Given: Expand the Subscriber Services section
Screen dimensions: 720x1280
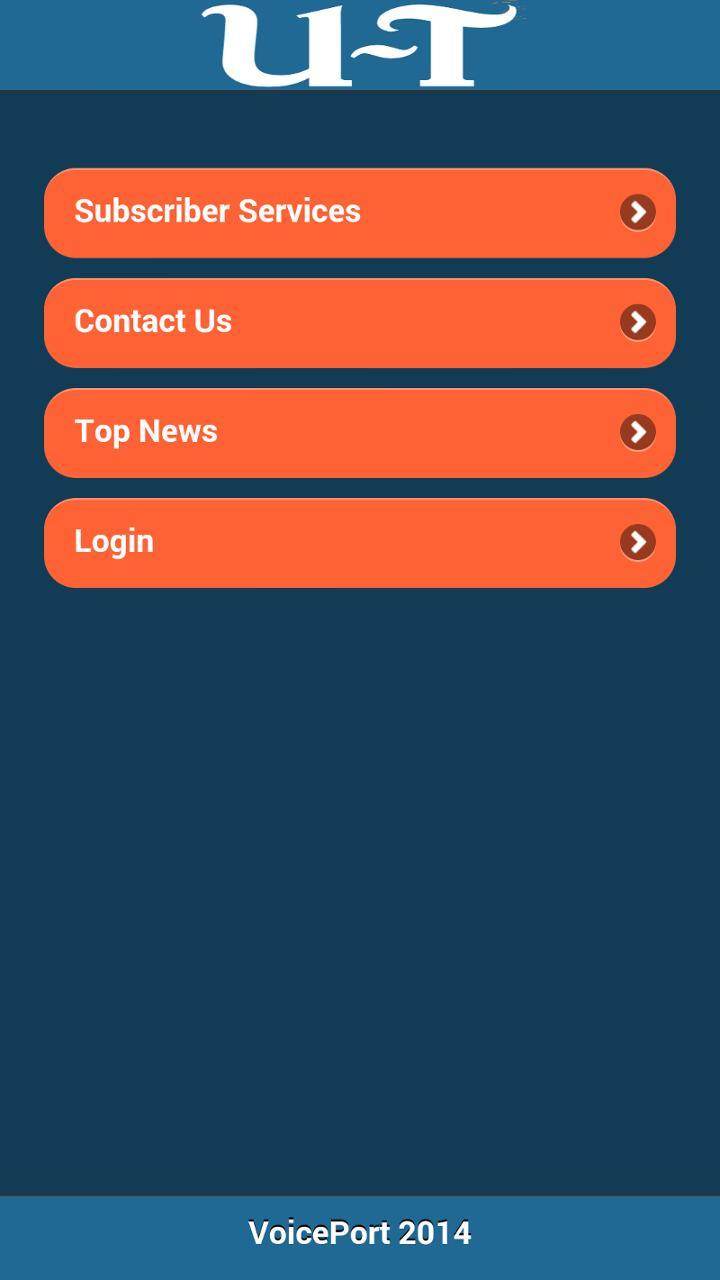Looking at the screenshot, I should pos(360,212).
